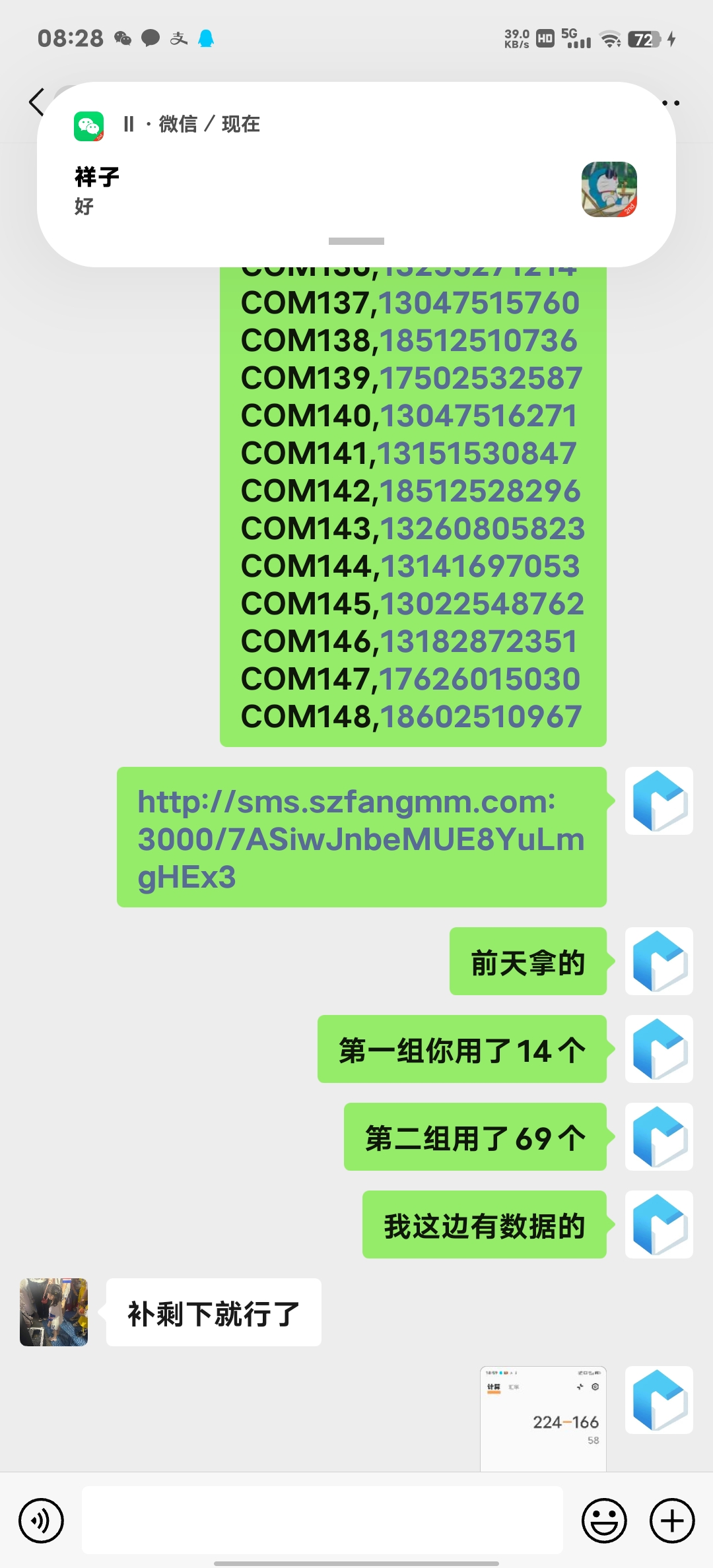Screen dimensions: 713x1568
Task: Focus the message text field
Action: [x=322, y=1520]
